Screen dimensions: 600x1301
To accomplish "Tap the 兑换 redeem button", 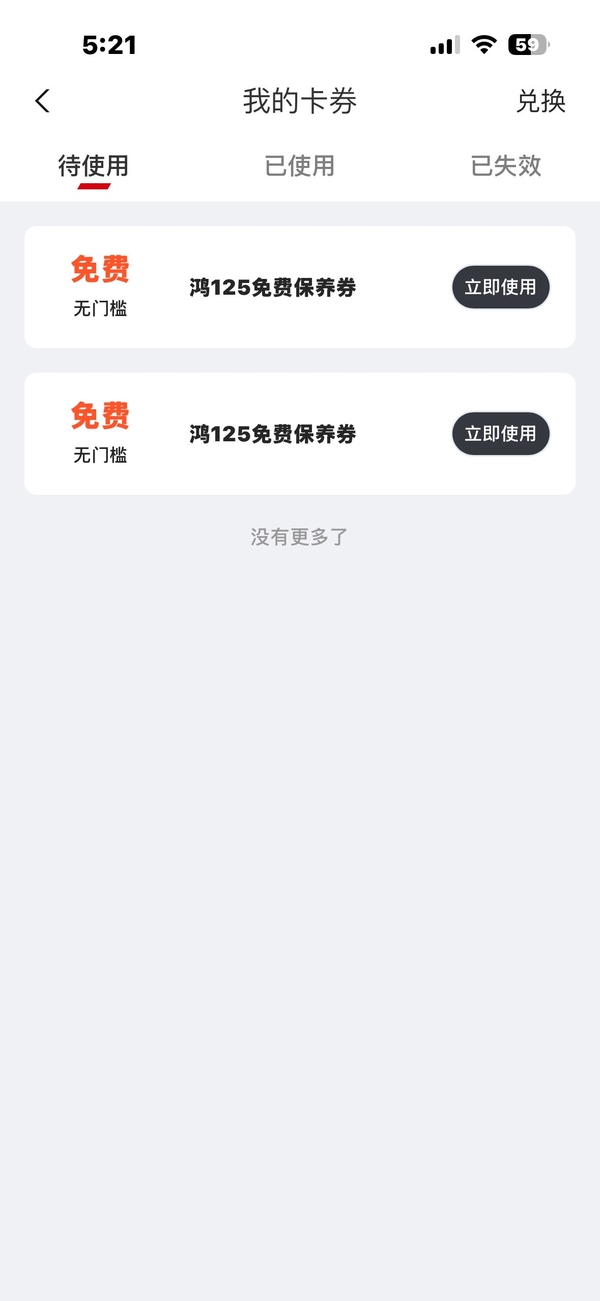I will coord(540,101).
